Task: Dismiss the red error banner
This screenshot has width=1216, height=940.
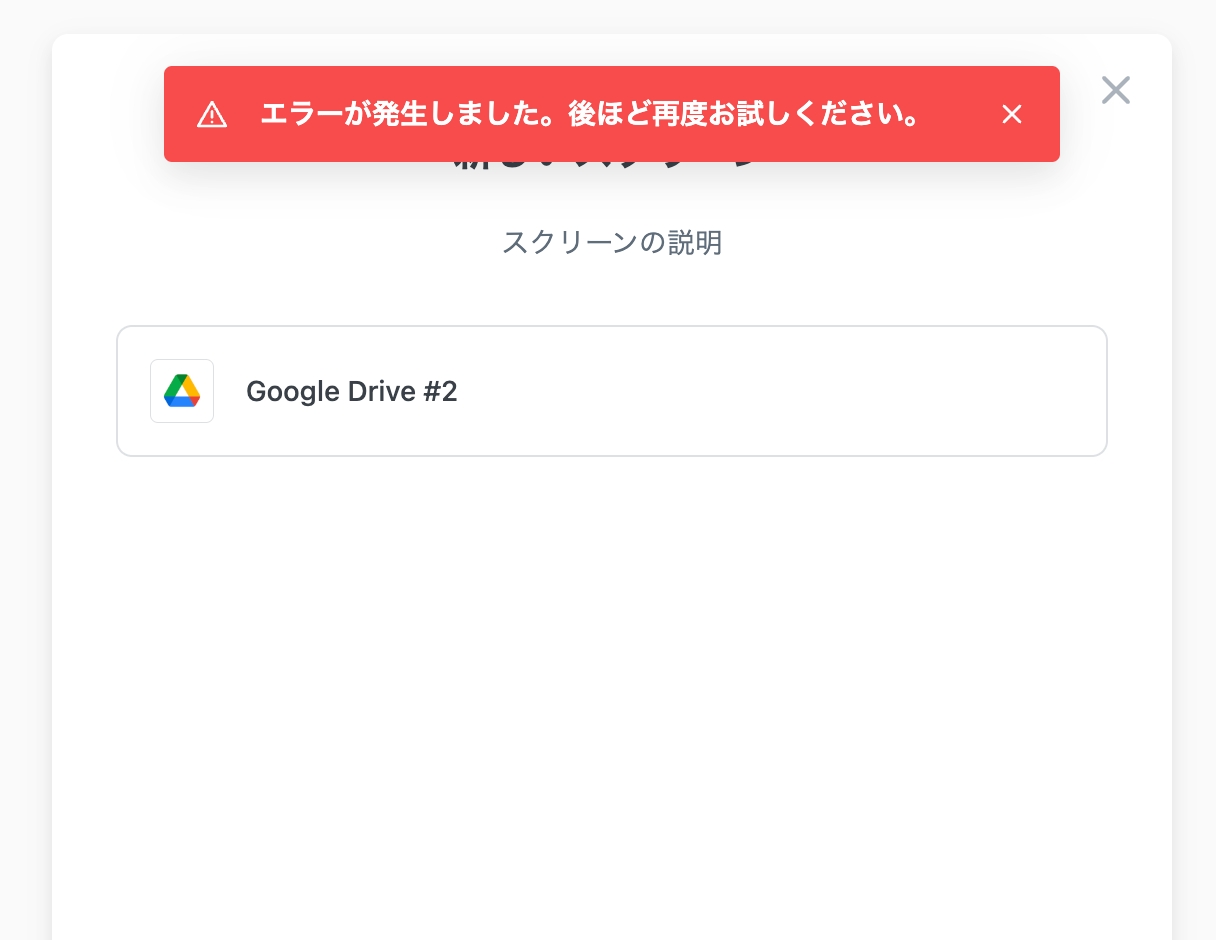Action: pyautogui.click(x=1012, y=115)
